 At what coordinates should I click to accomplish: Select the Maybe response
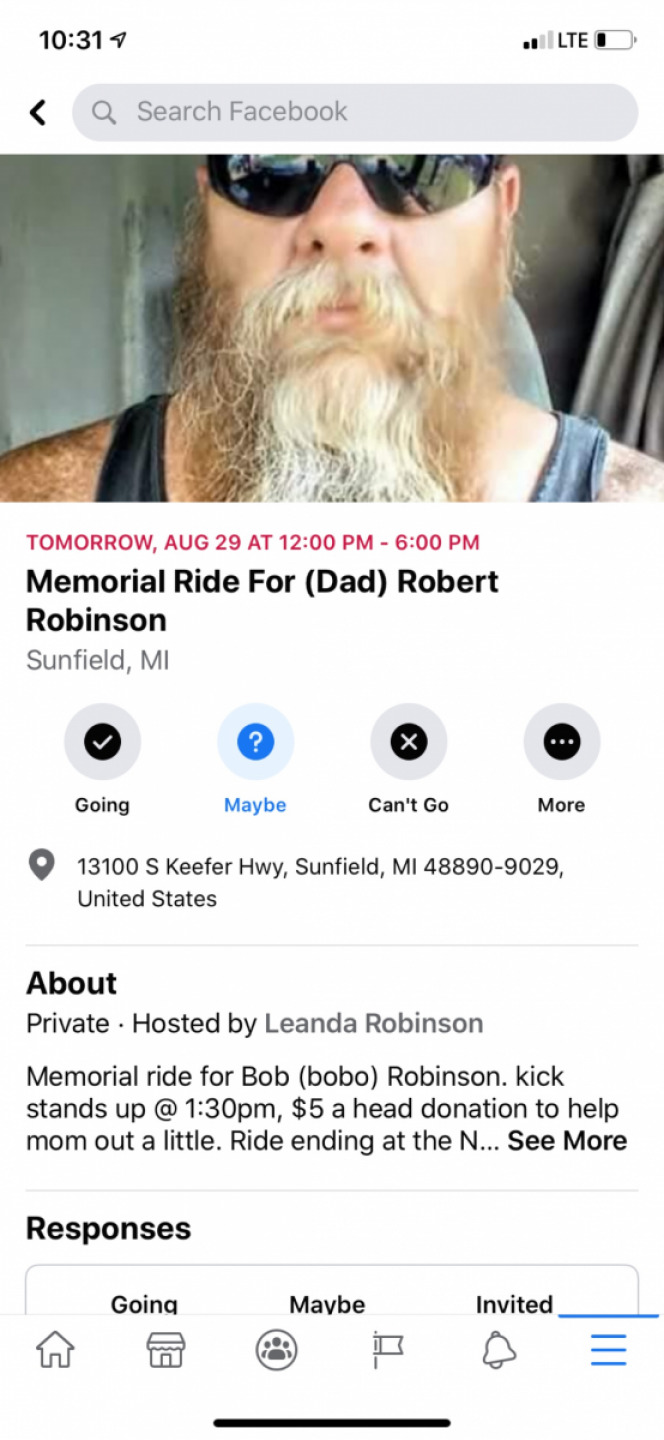[x=255, y=742]
